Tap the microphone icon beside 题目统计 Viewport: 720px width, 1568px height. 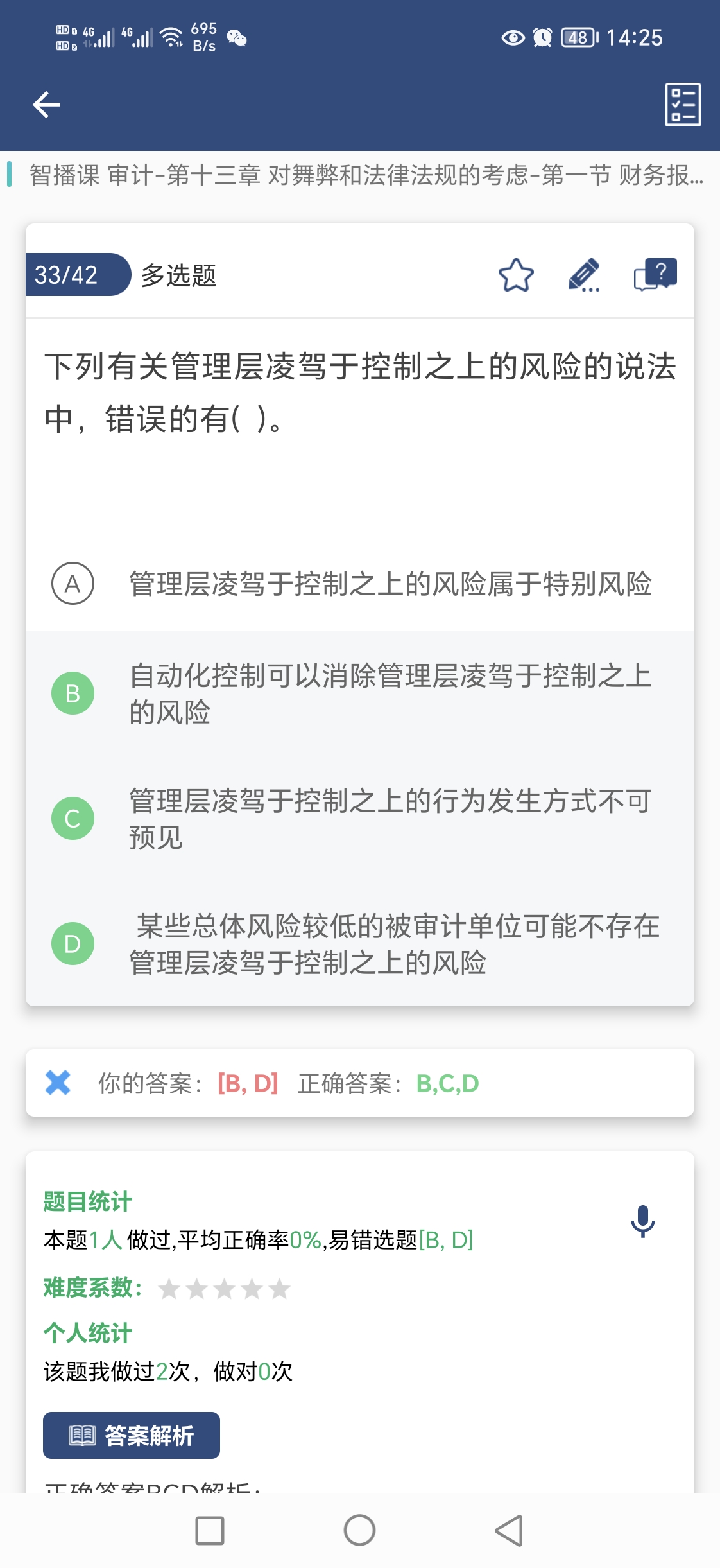pyautogui.click(x=642, y=1221)
